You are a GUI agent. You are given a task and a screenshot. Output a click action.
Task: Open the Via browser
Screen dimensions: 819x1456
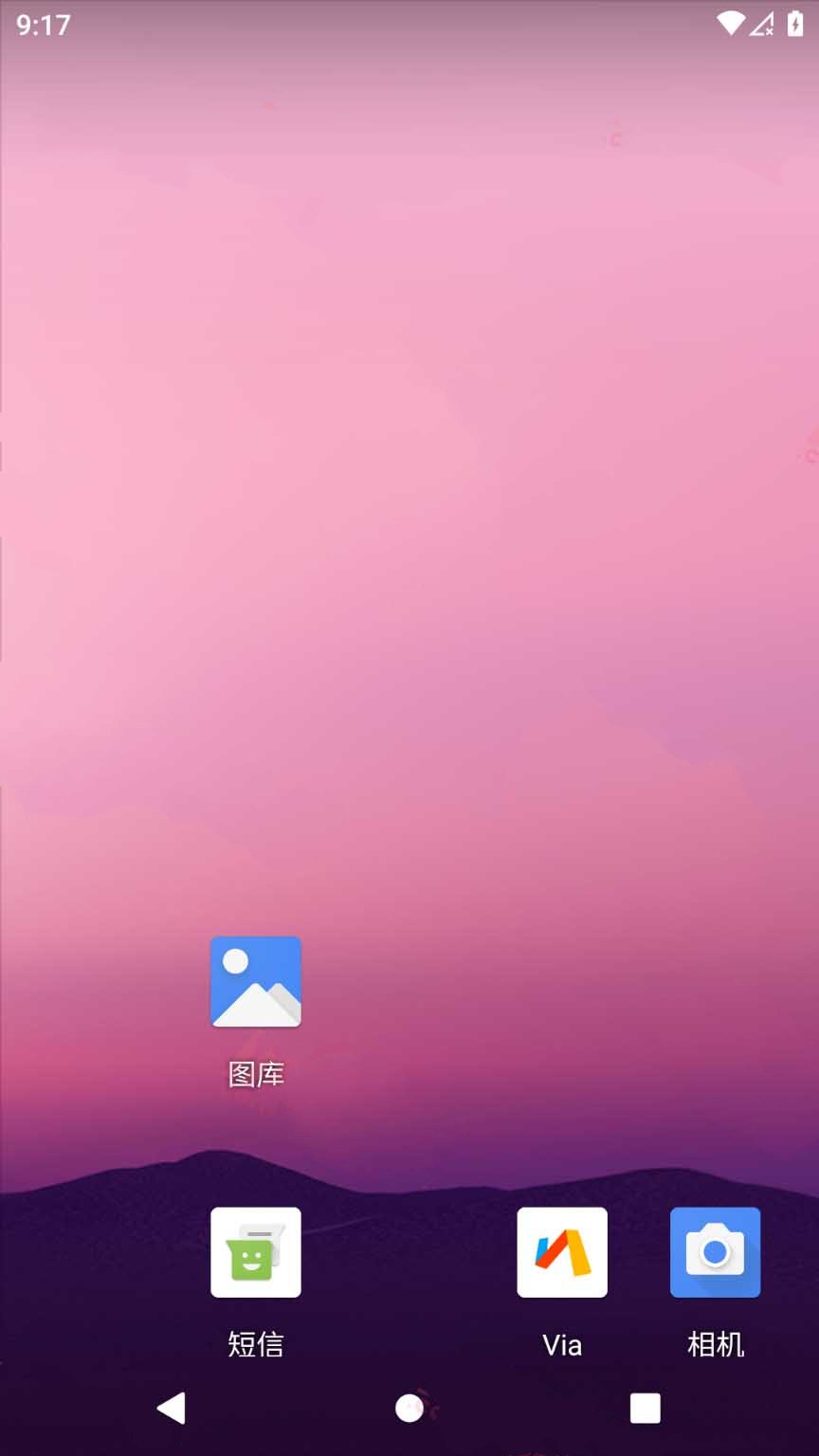coord(562,1252)
